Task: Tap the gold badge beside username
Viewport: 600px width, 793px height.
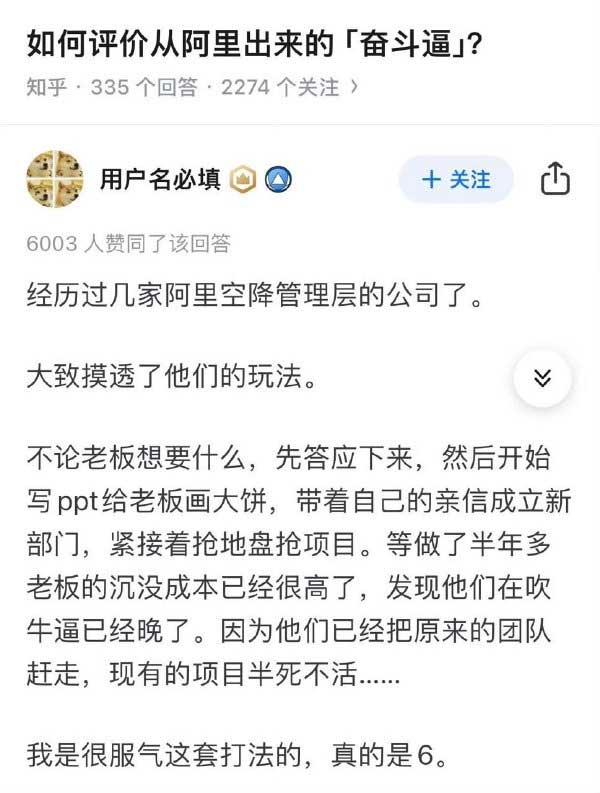Action: (x=244, y=180)
